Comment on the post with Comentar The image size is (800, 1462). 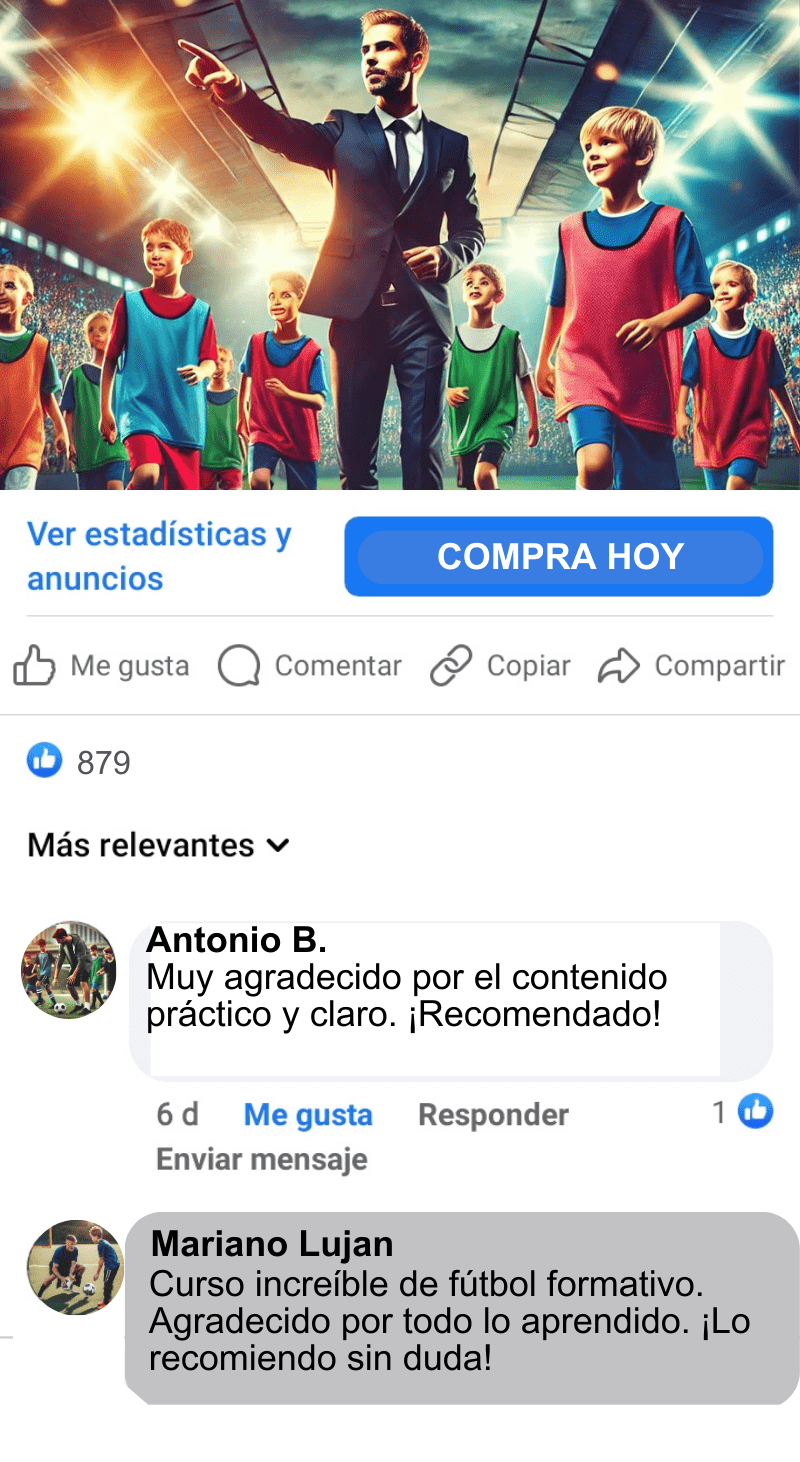point(310,666)
